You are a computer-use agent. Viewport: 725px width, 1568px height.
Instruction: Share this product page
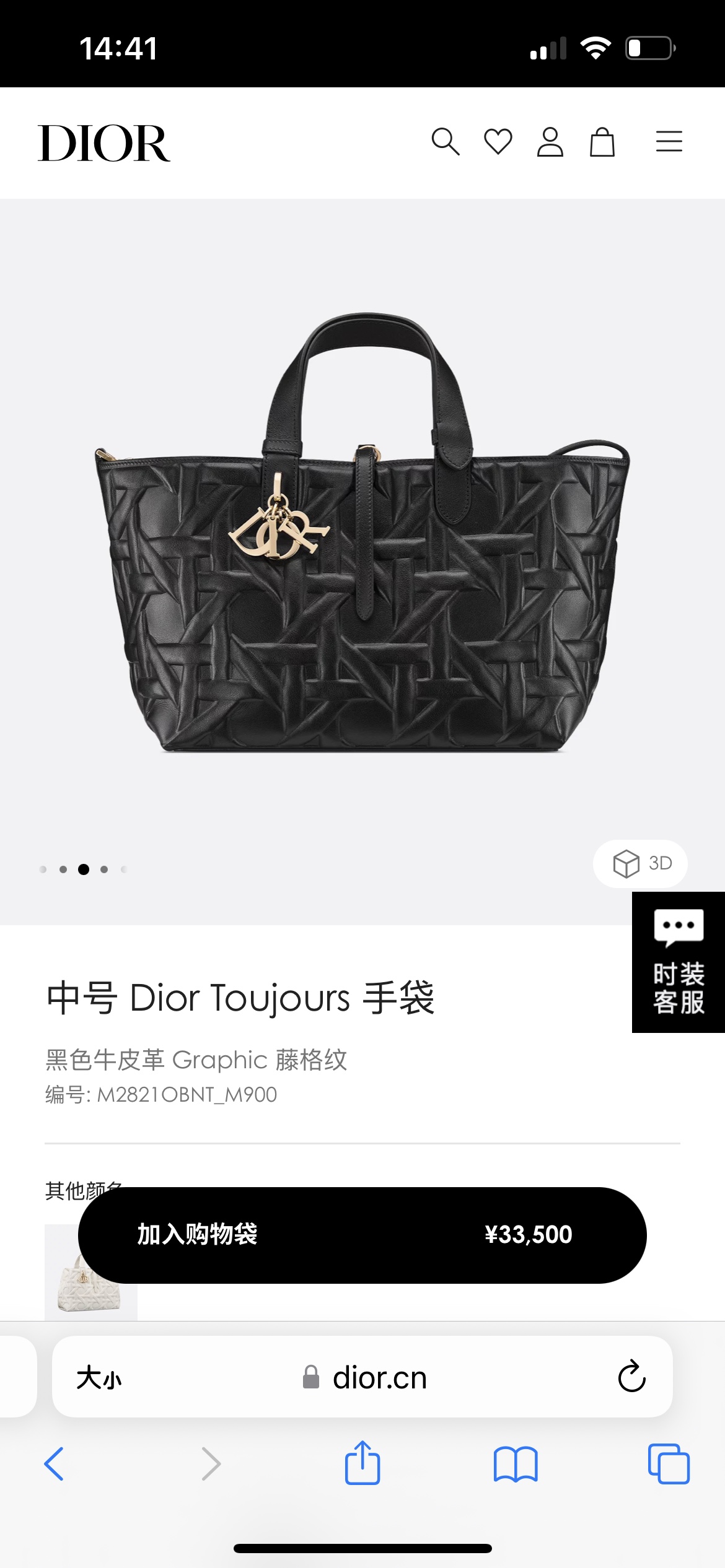point(362,1463)
